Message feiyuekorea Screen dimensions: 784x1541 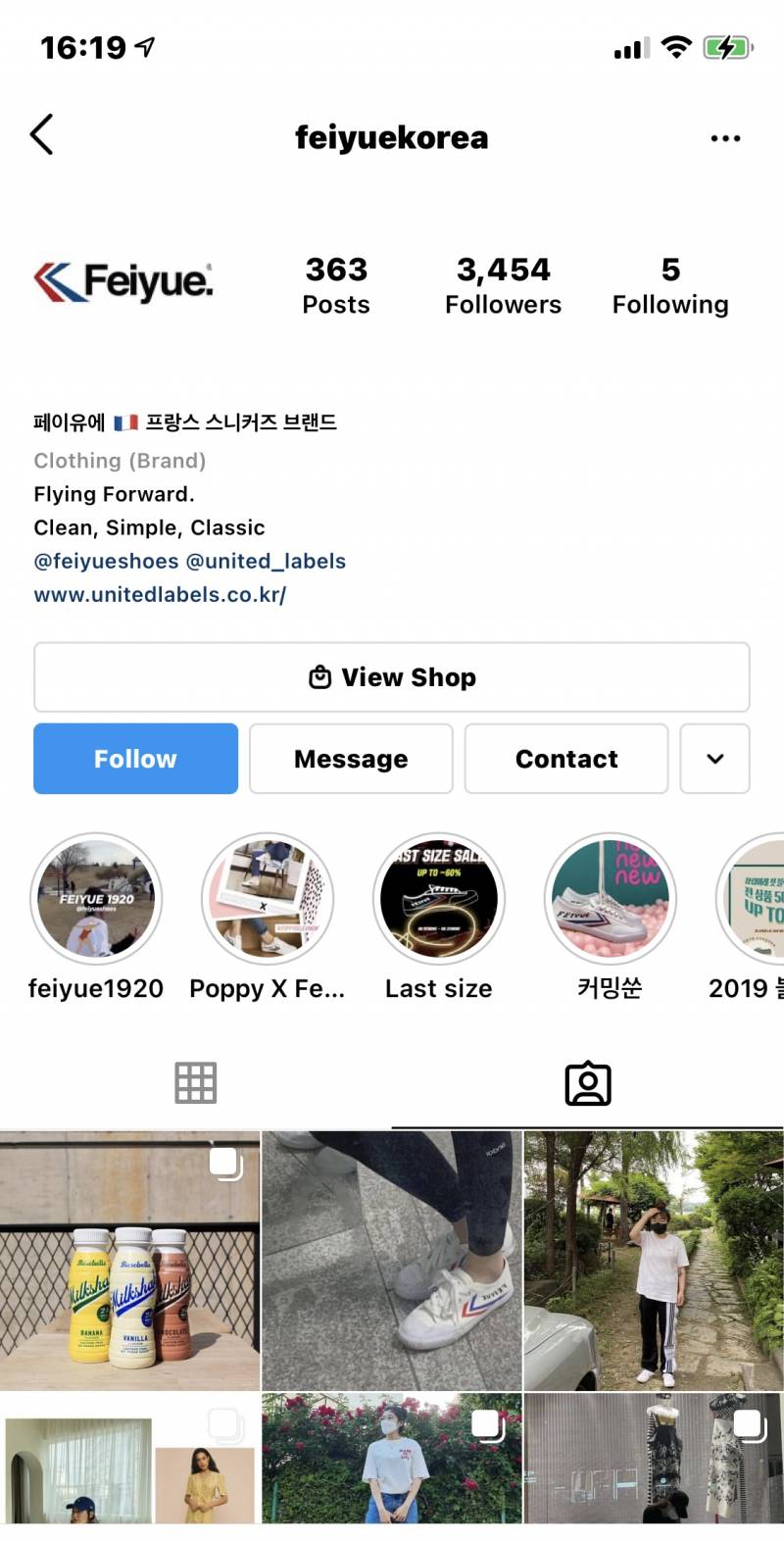click(351, 759)
